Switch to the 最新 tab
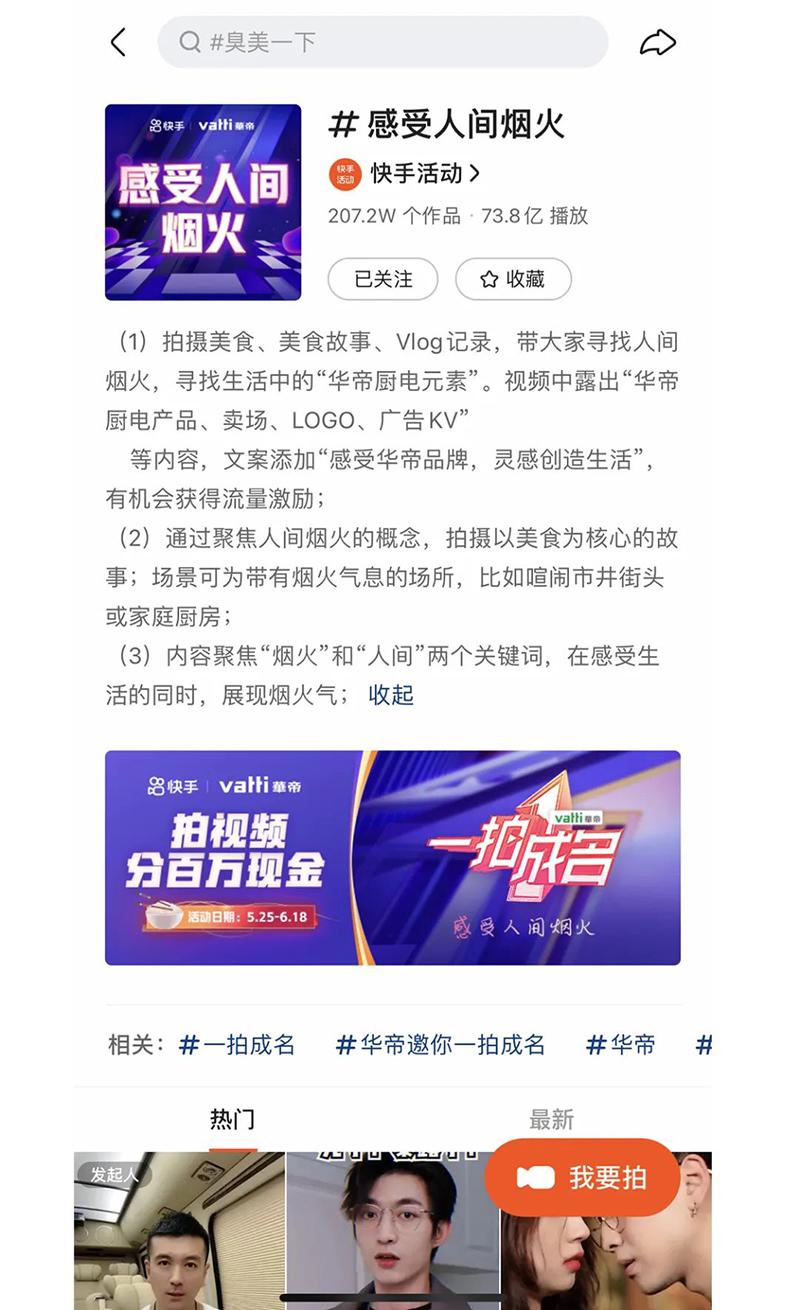Image resolution: width=800 pixels, height=1310 pixels. pyautogui.click(x=551, y=1119)
